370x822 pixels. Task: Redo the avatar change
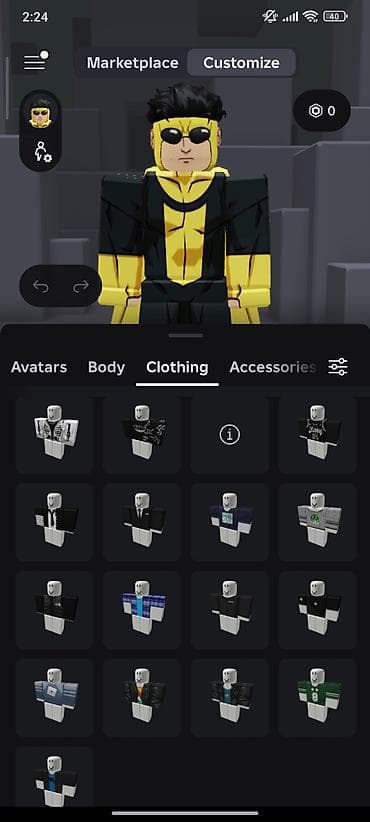(80, 286)
